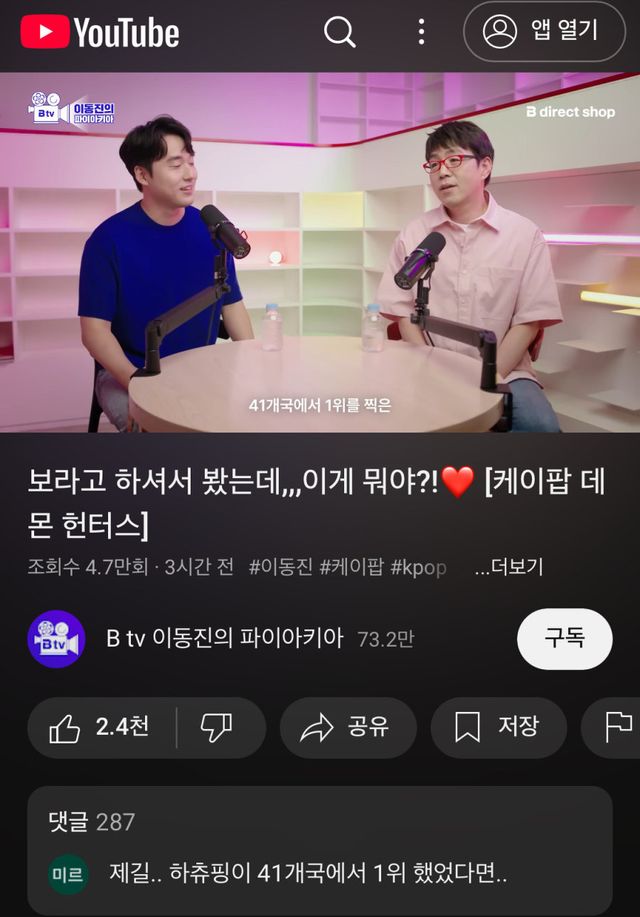Open the #케이팝 hashtag
Screen dimensions: 640x917
(x=351, y=567)
